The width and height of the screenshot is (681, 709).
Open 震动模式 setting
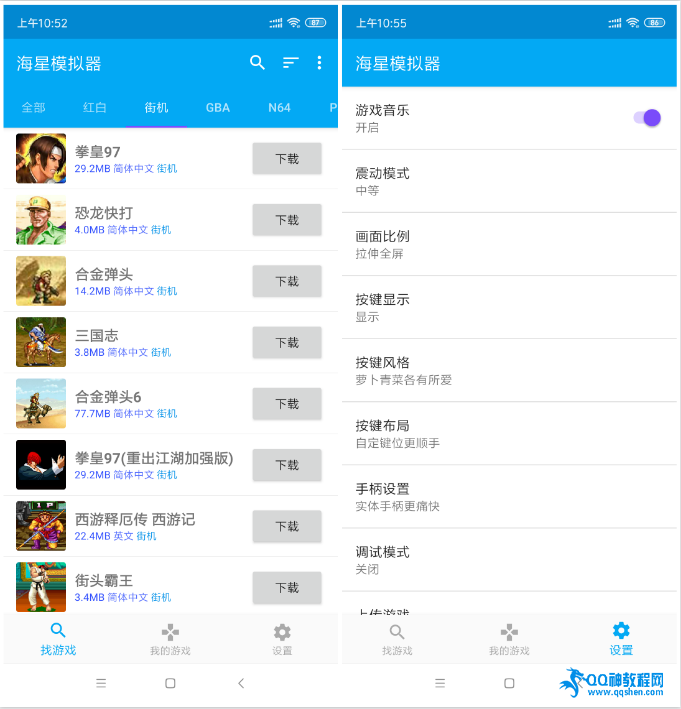click(510, 181)
